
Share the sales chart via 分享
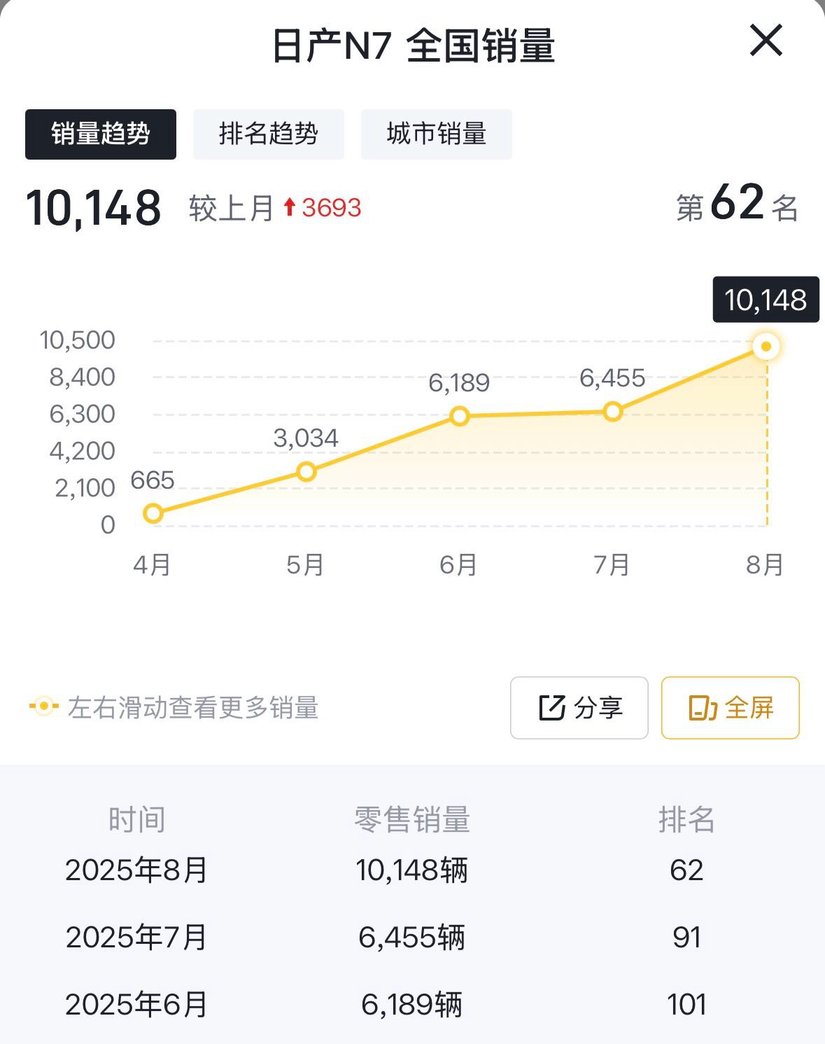click(579, 708)
